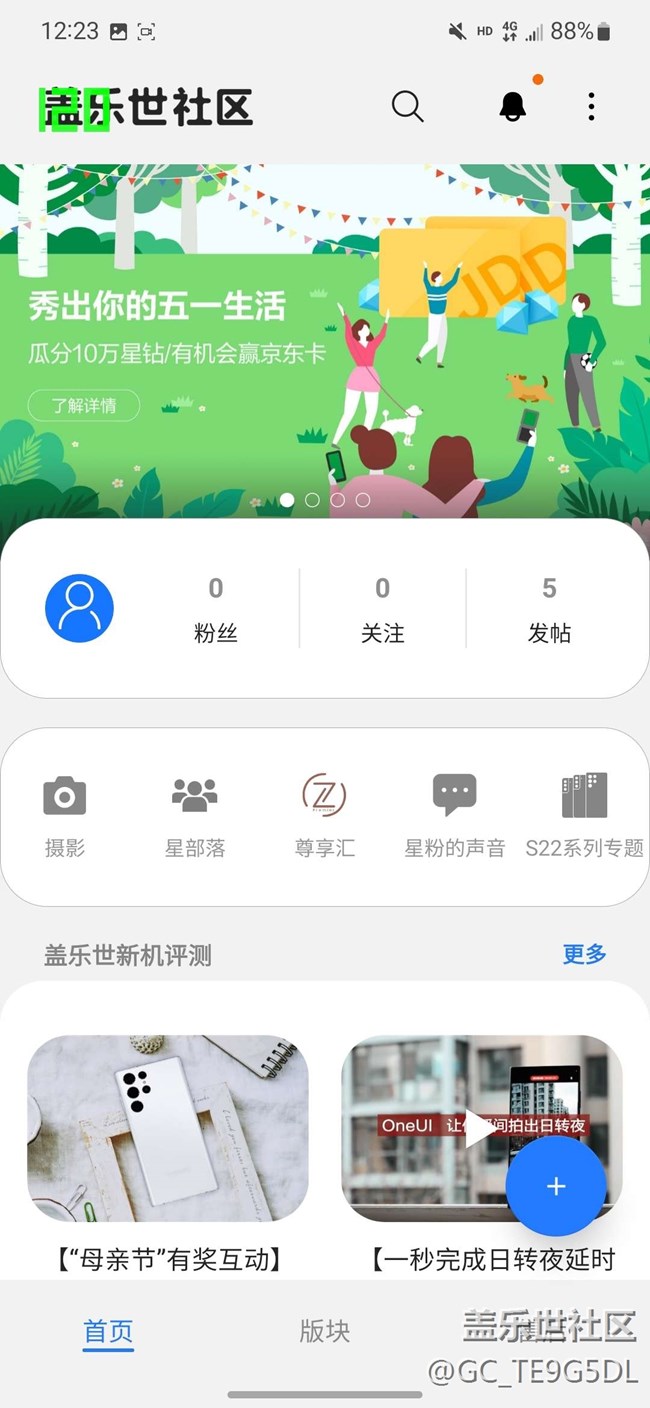Screen dimensions: 650x1408
Task: Tap 了解详情 on the banner
Action: (84, 405)
